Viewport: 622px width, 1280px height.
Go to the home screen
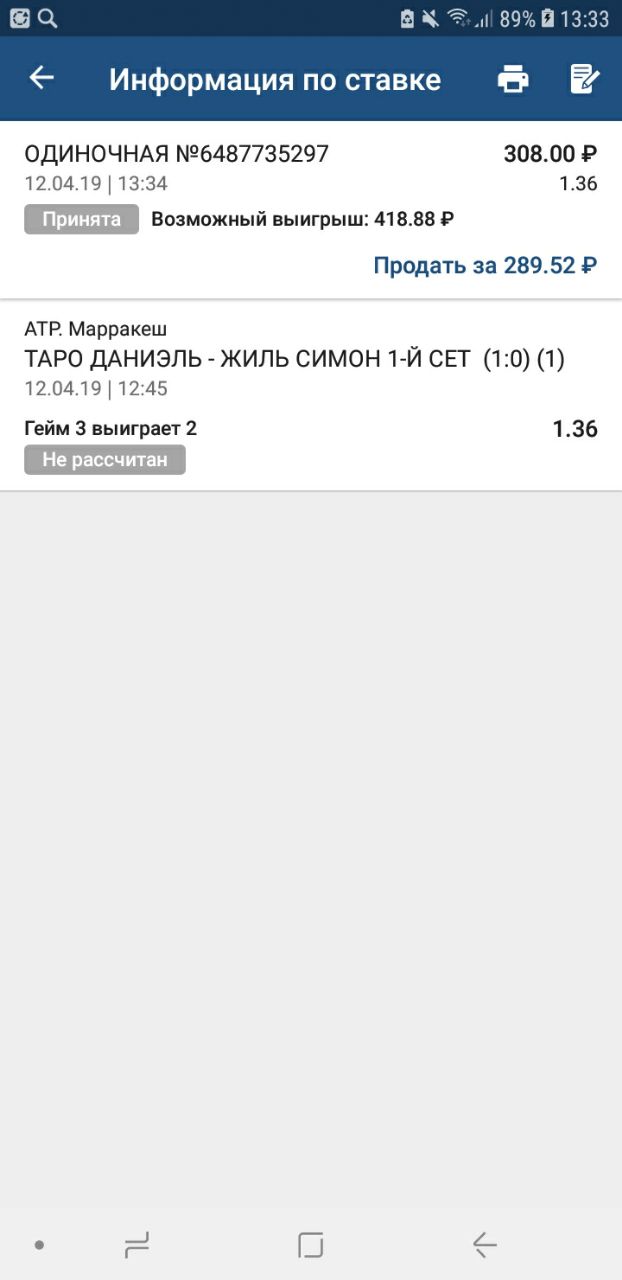tap(311, 1245)
